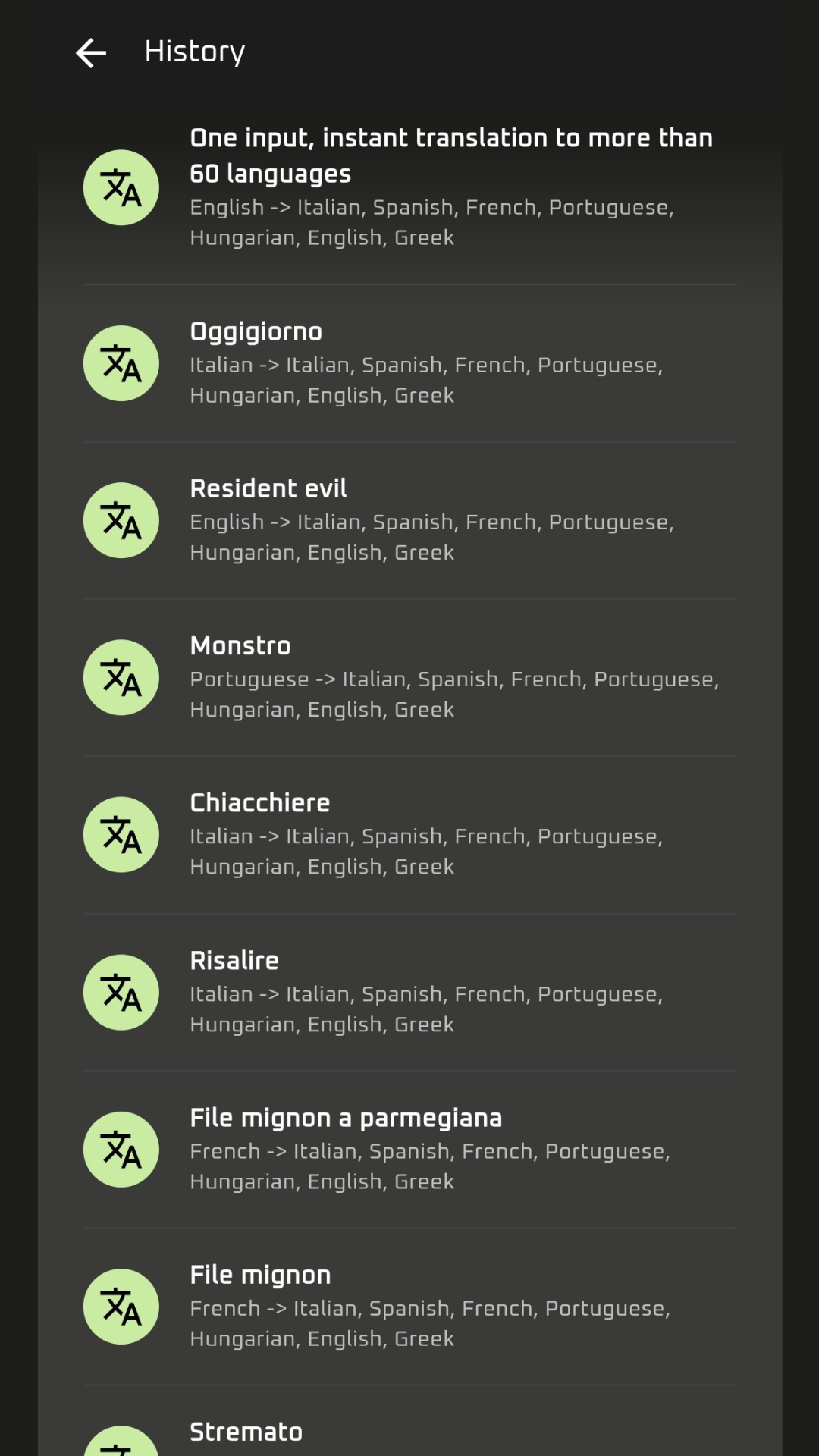
Task: Click the History title heading
Action: coord(194,52)
